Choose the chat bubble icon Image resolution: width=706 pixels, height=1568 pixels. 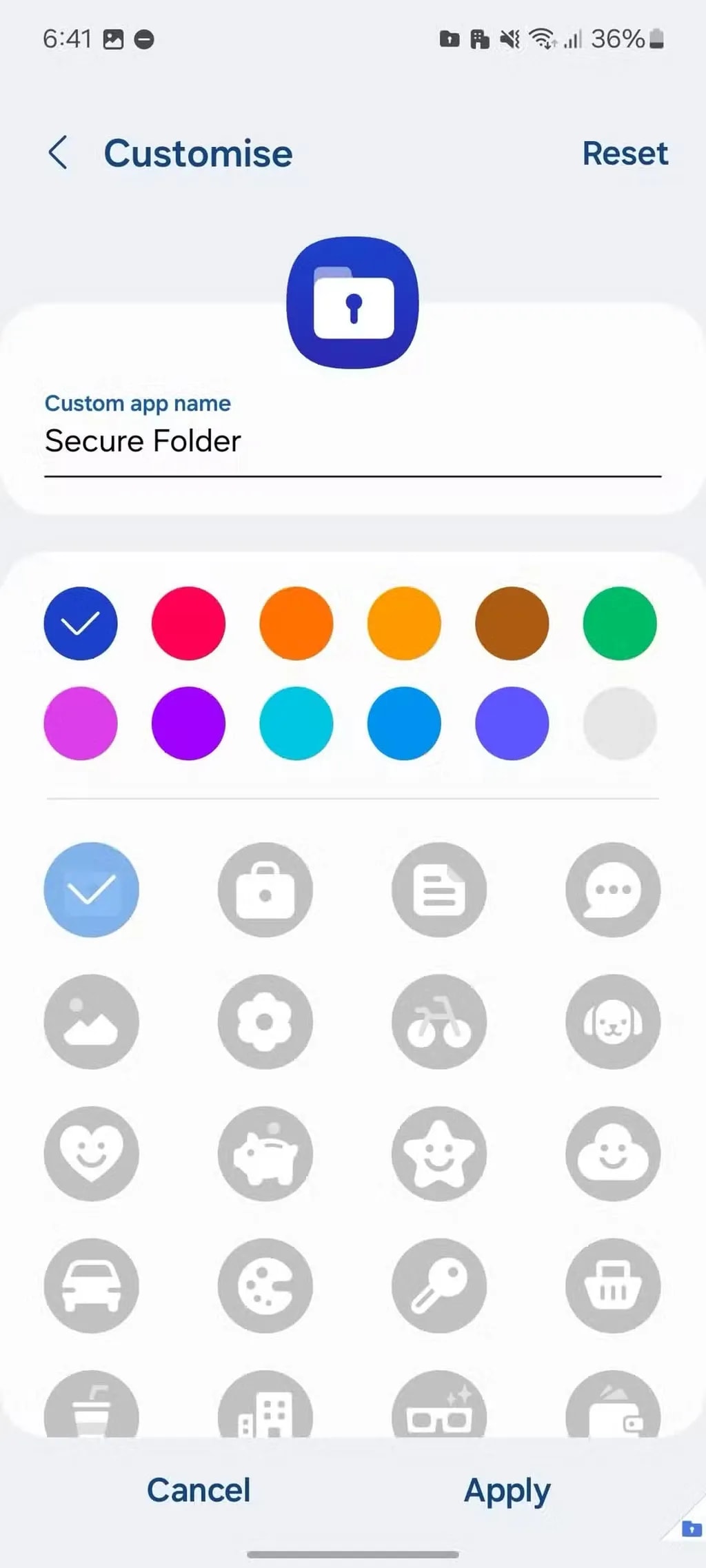[613, 889]
